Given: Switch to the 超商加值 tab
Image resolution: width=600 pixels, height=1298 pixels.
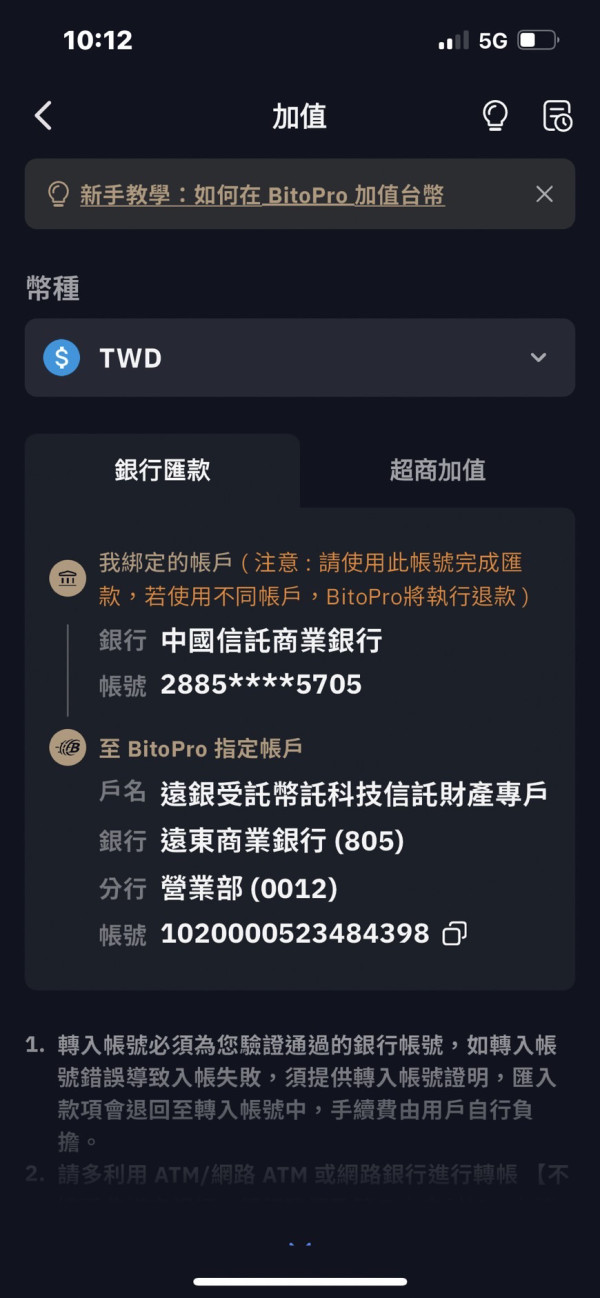Looking at the screenshot, I should pyautogui.click(x=438, y=471).
